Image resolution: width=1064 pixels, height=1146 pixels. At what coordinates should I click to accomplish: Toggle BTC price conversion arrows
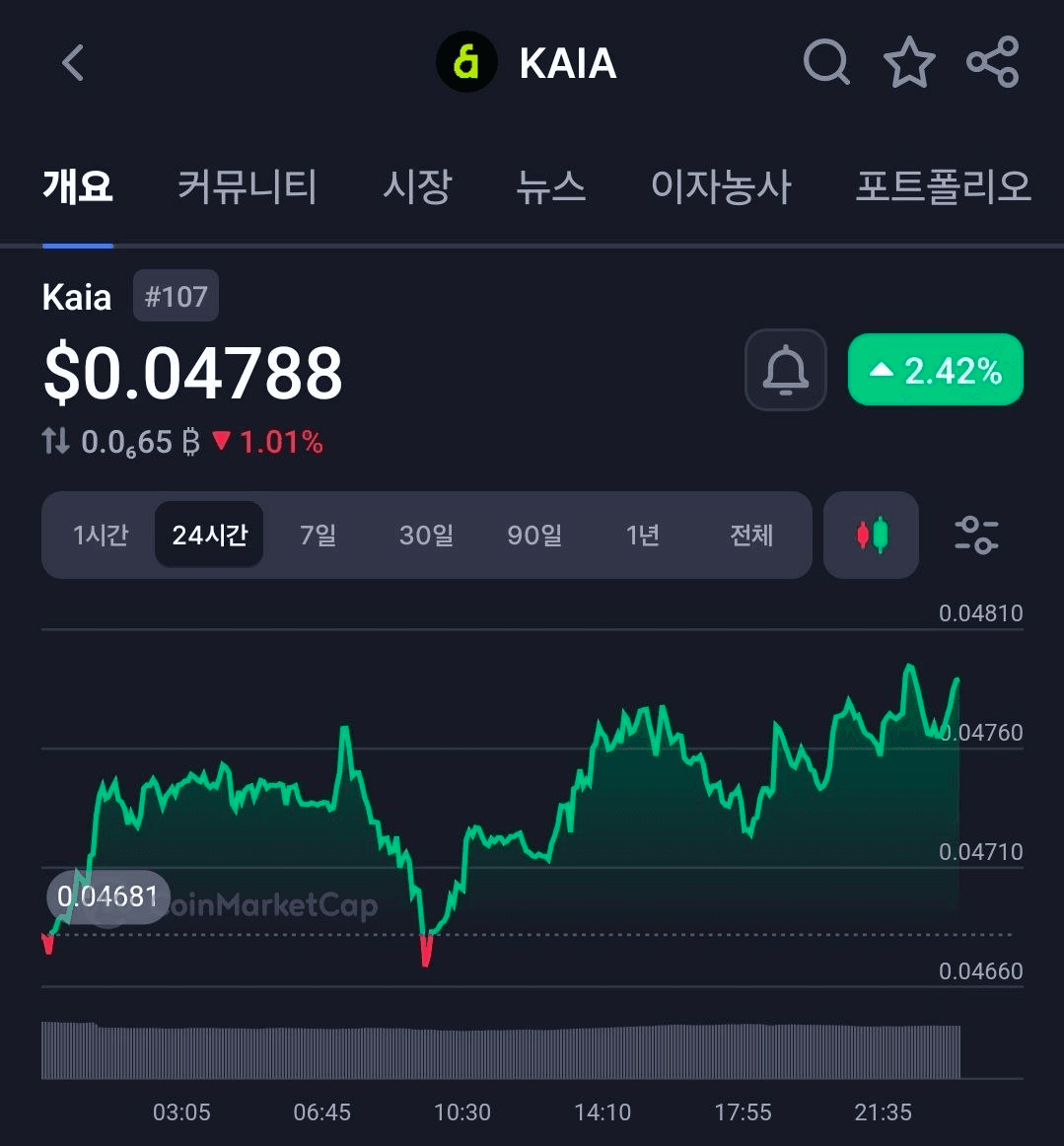[x=56, y=442]
